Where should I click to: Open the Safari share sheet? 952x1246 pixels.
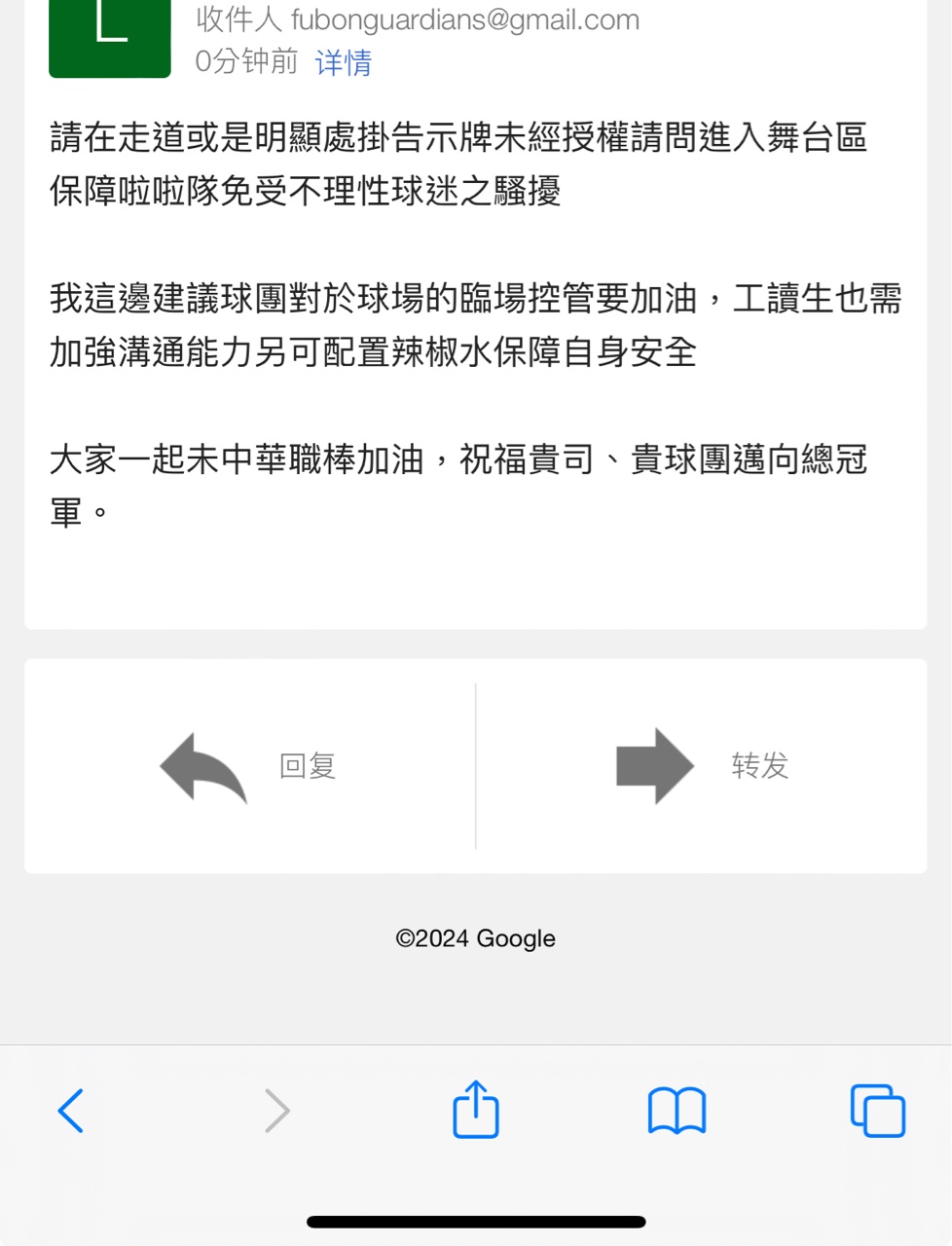point(476,1110)
